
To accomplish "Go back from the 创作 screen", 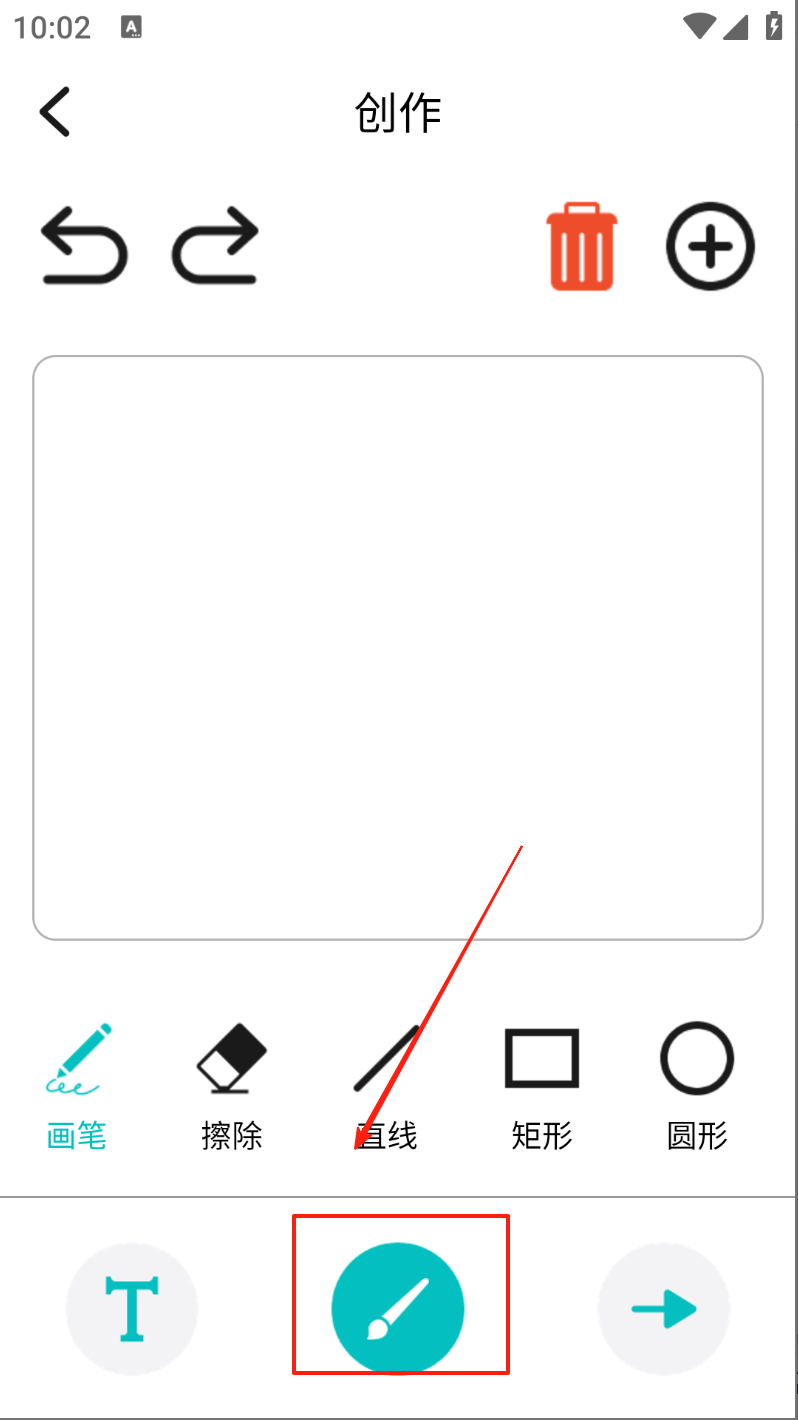I will click(56, 112).
